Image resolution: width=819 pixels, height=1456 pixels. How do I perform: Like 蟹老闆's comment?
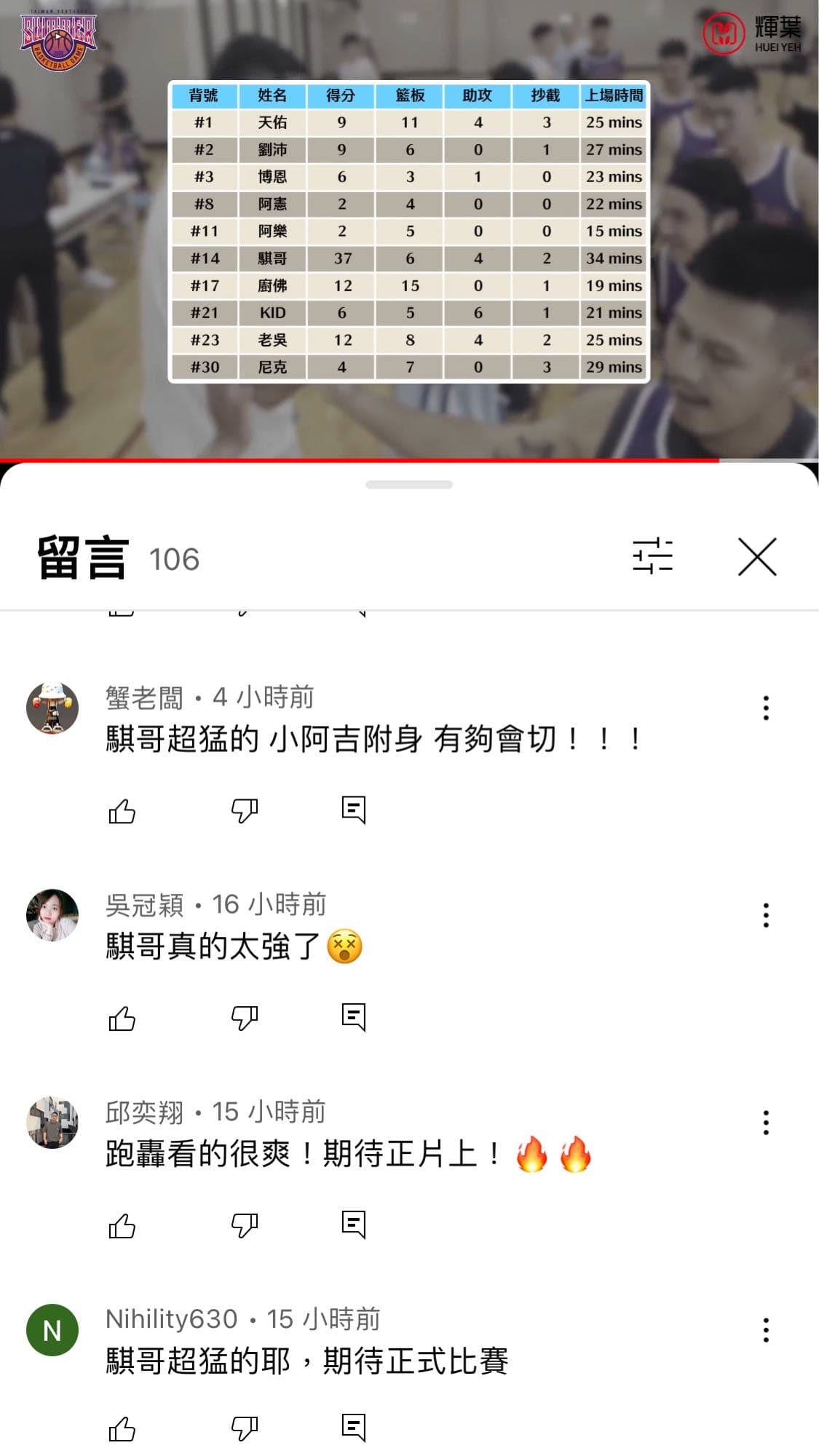click(x=122, y=810)
